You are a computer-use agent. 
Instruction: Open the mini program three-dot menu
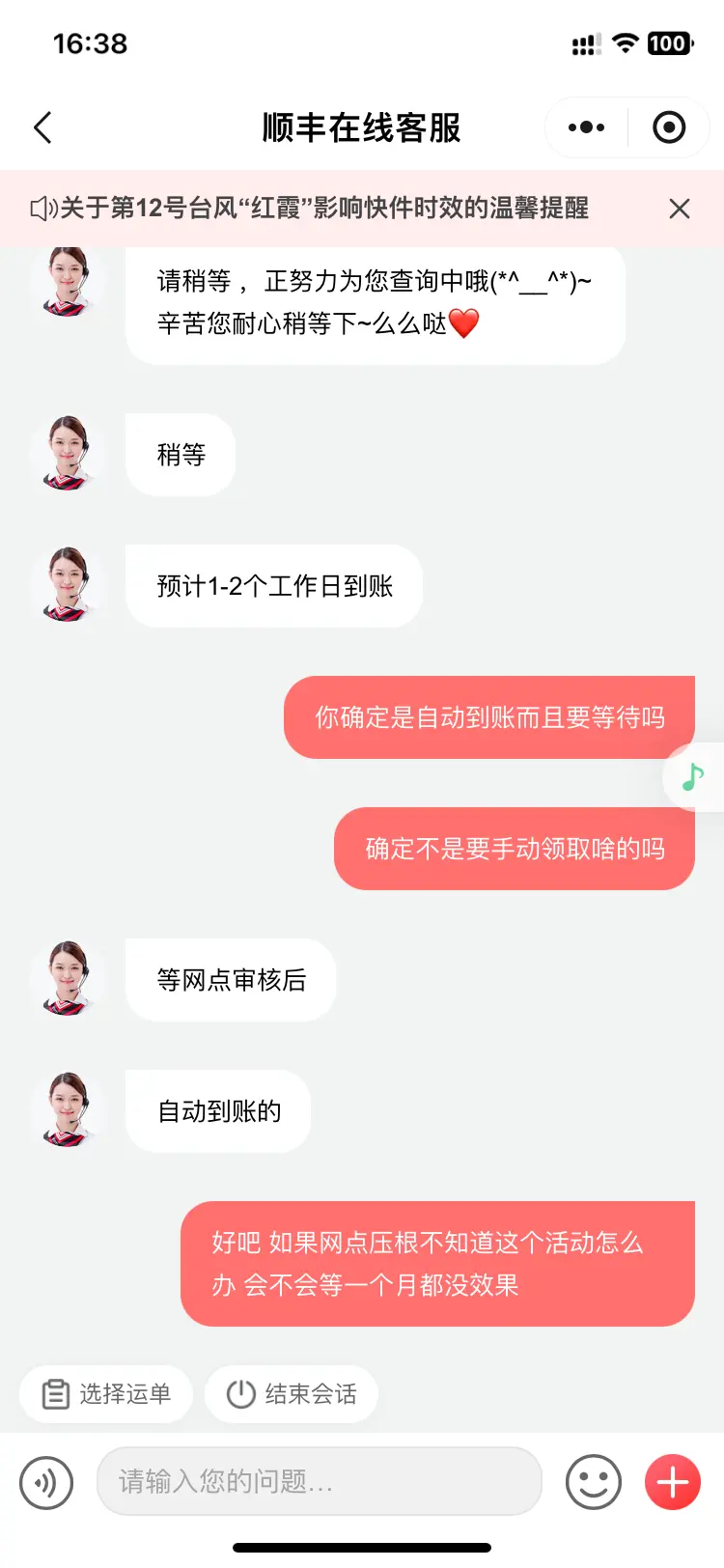tap(586, 127)
